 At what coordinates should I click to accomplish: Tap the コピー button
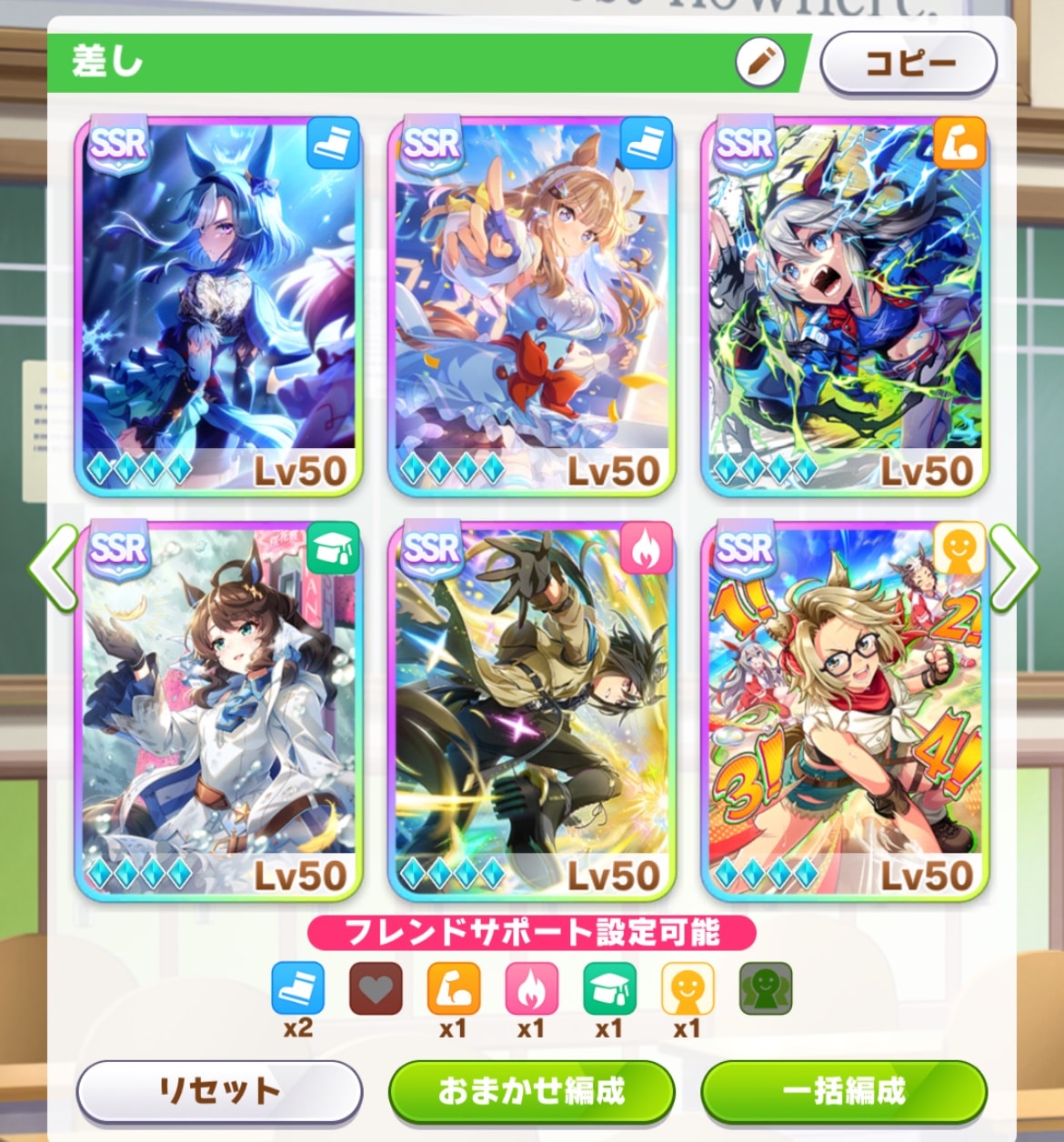908,63
